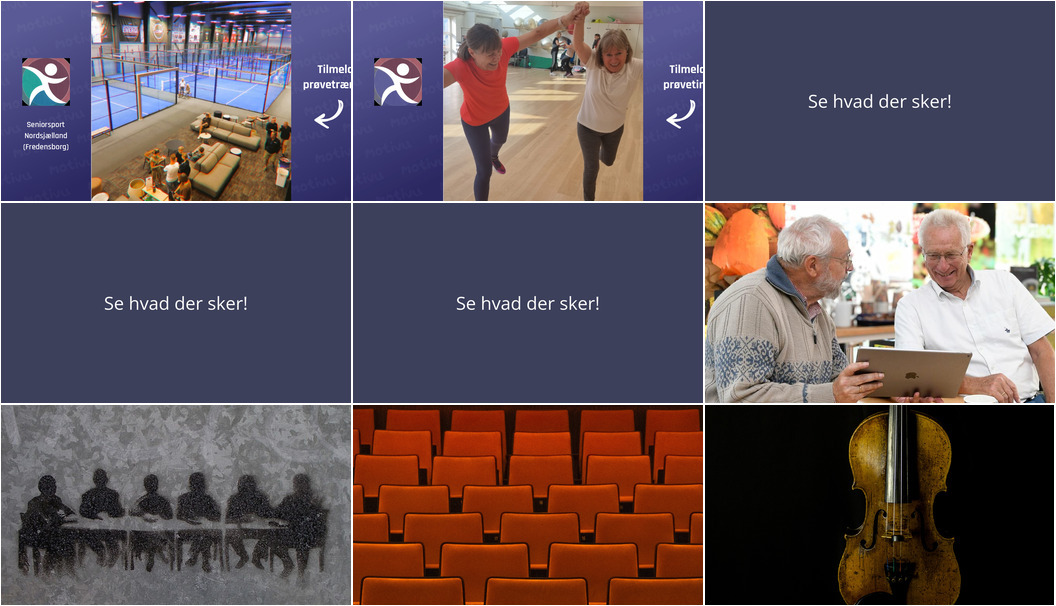Screen dimensions: 1056x606
Task: Open the padel courts Seniorsport Nordsjælland tile
Action: 176,101
